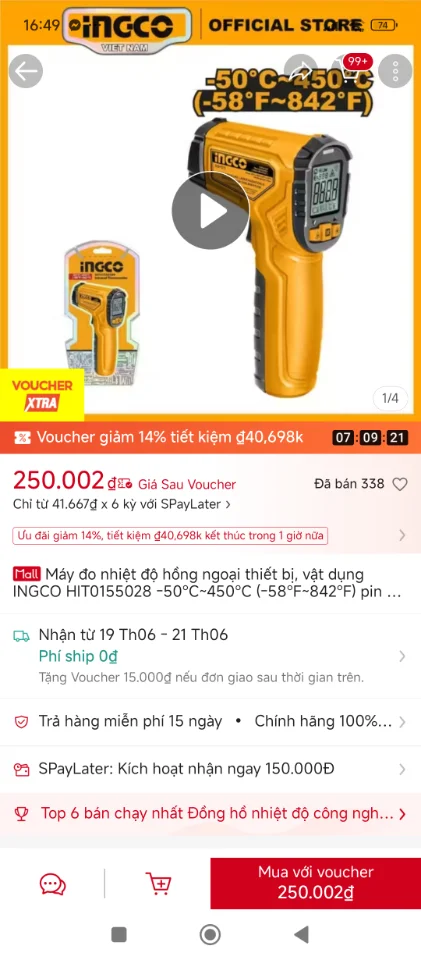Open the three-dot overflow menu
Image resolution: width=421 pixels, height=960 pixels.
[x=395, y=72]
